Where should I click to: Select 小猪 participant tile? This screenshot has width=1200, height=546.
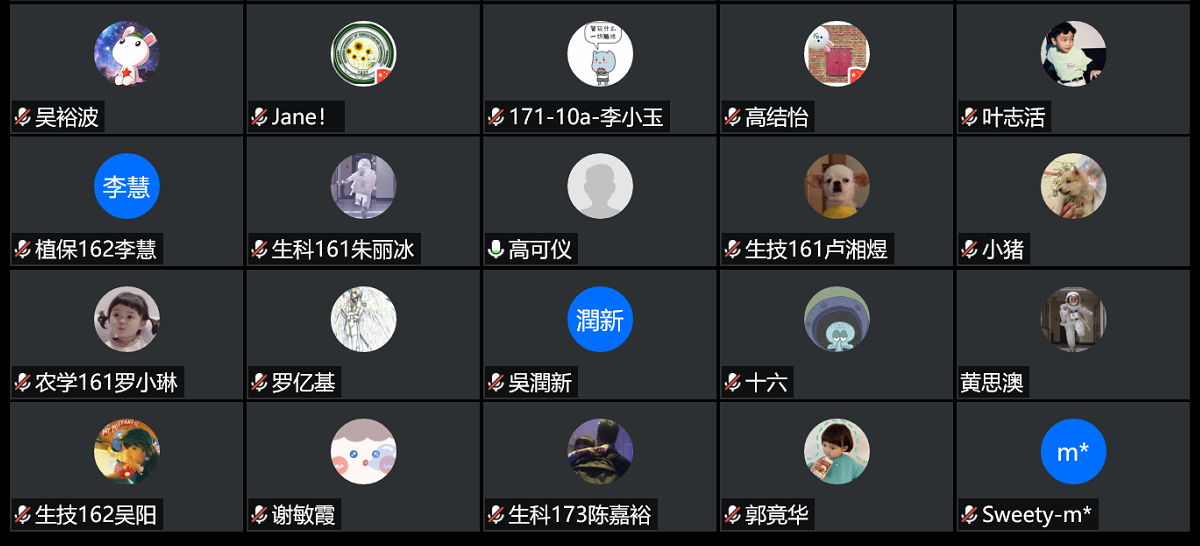[x=1074, y=201]
